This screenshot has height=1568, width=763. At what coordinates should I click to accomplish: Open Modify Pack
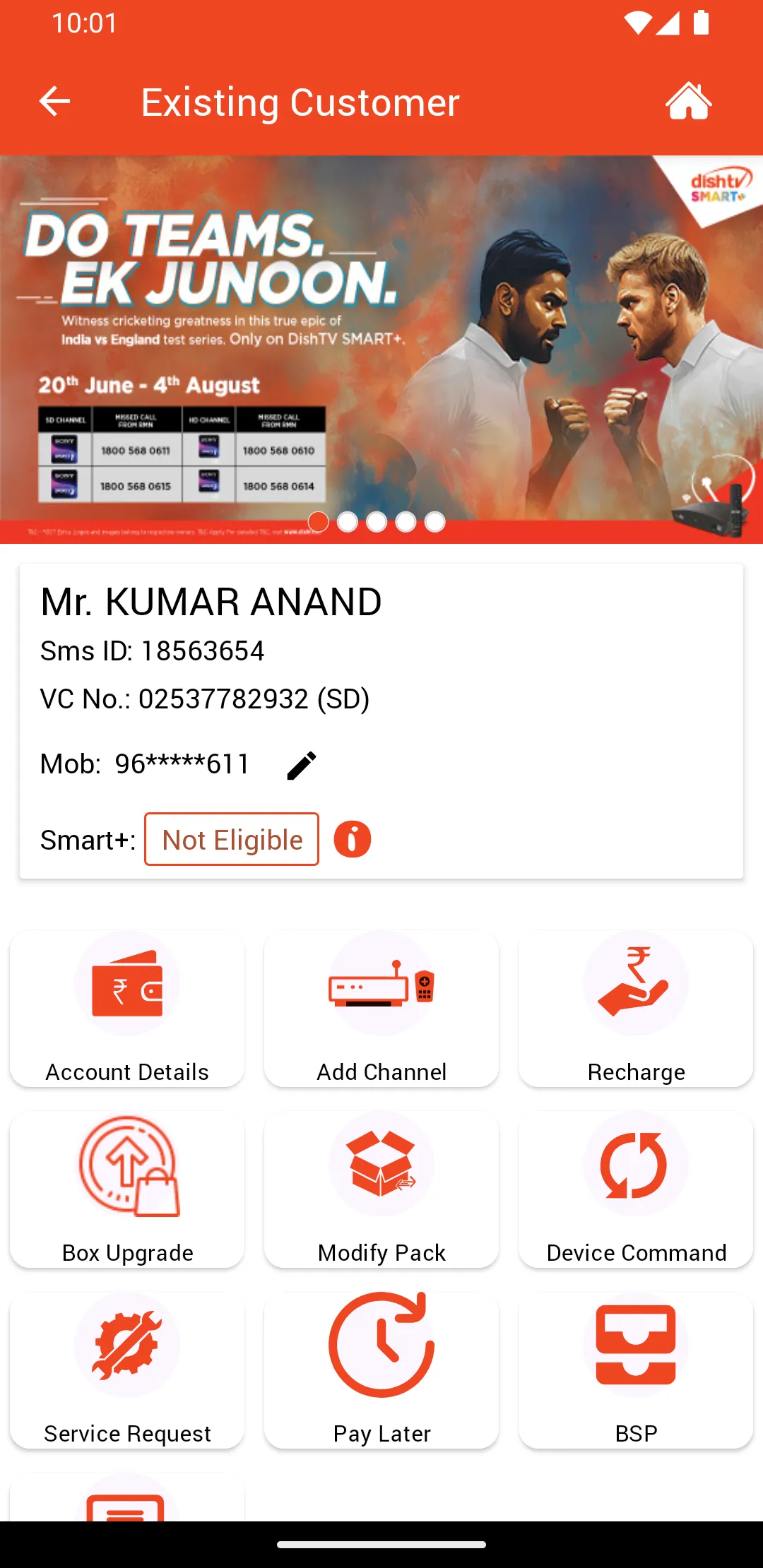381,1189
